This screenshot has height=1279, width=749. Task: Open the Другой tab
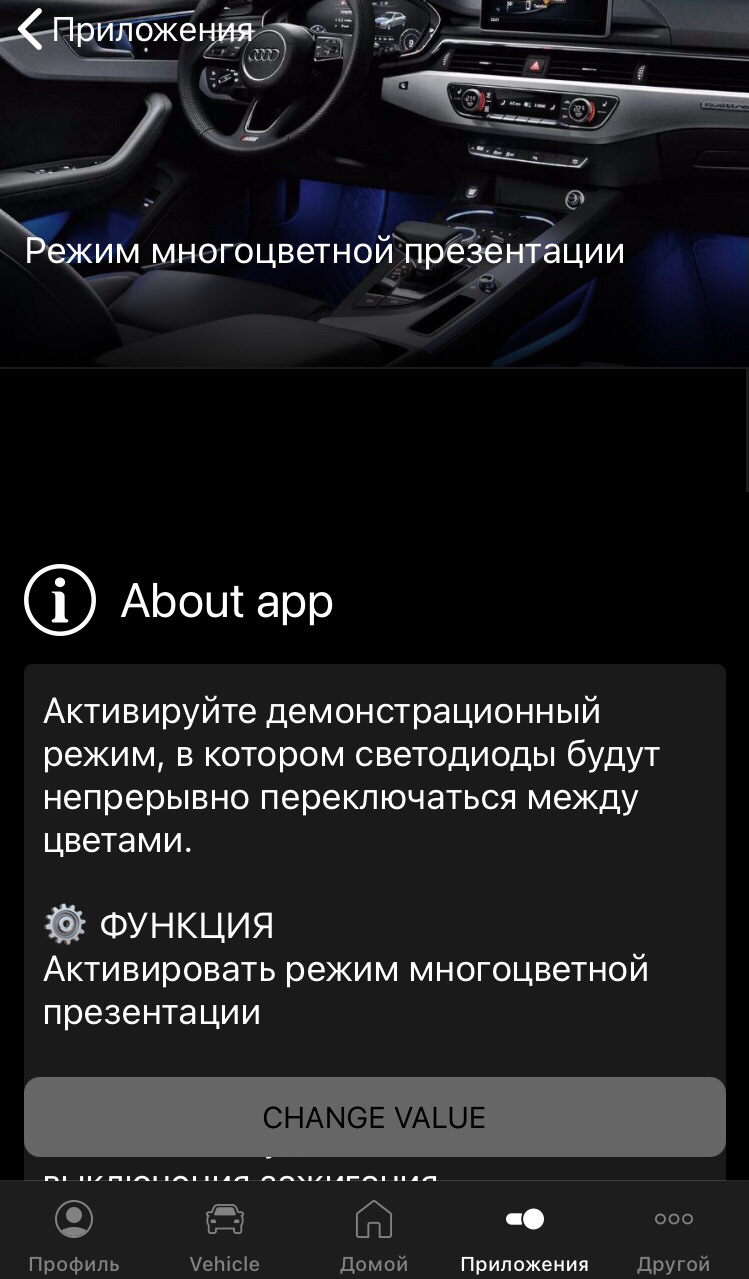click(x=674, y=1238)
